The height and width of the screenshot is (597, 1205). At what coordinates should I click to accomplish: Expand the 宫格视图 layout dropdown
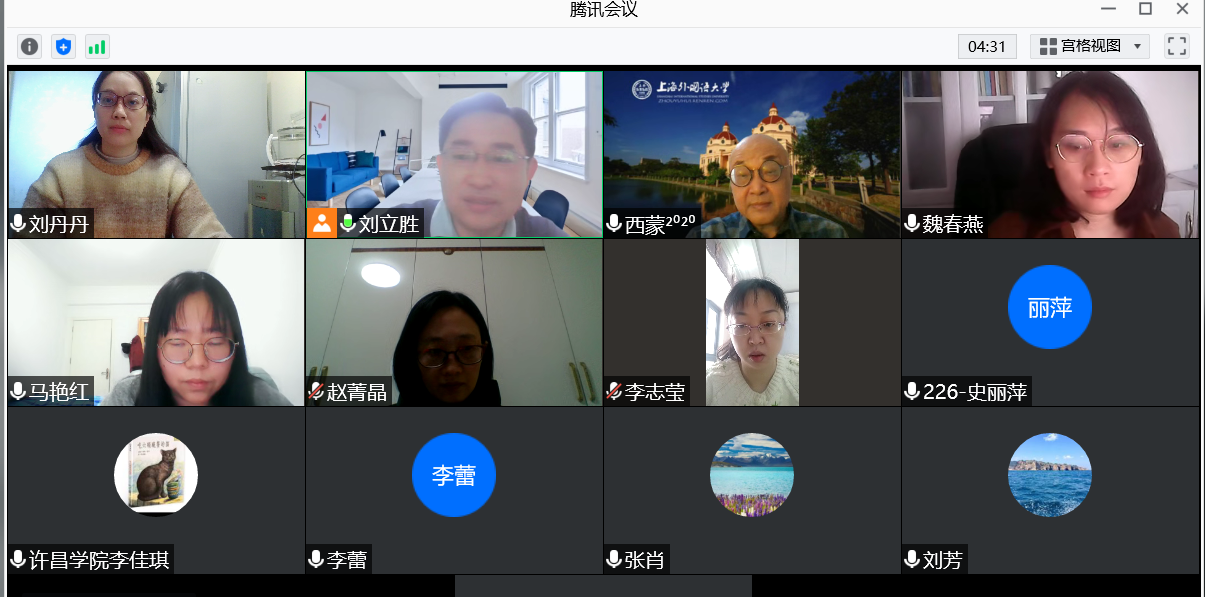(x=1089, y=46)
